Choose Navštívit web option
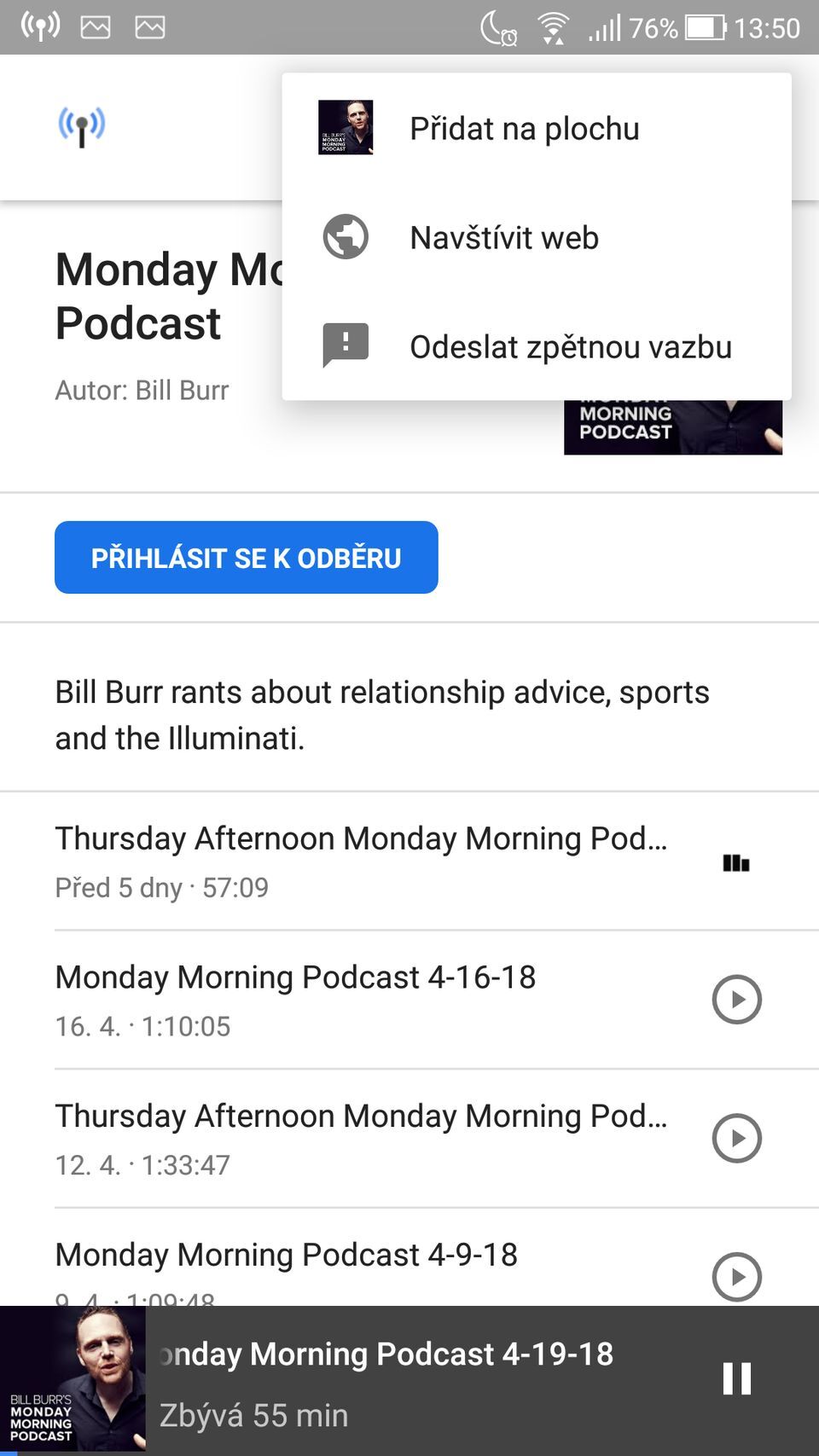This screenshot has height=1456, width=819. 503,238
